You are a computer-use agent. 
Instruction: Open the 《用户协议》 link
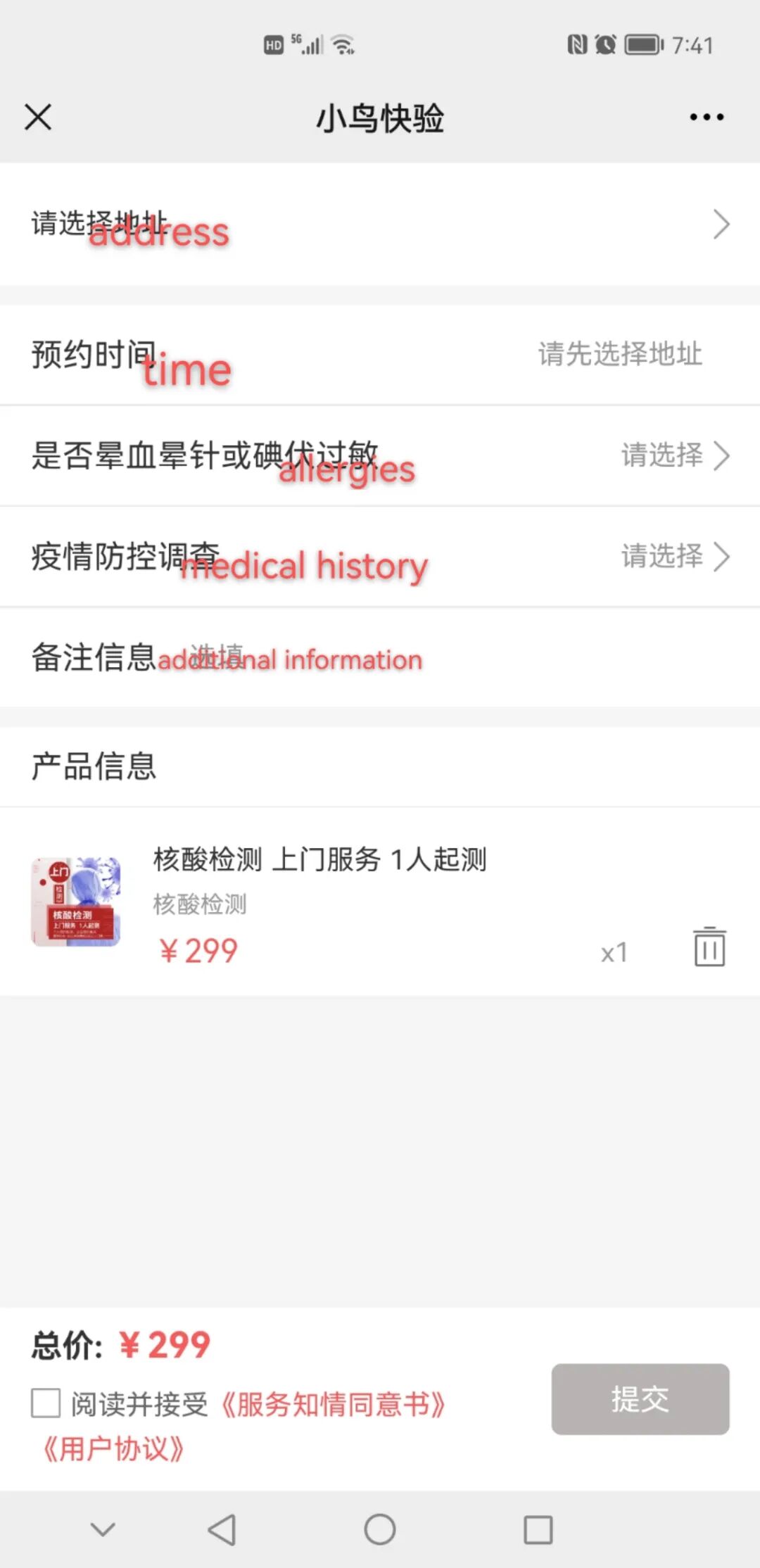point(114,1450)
